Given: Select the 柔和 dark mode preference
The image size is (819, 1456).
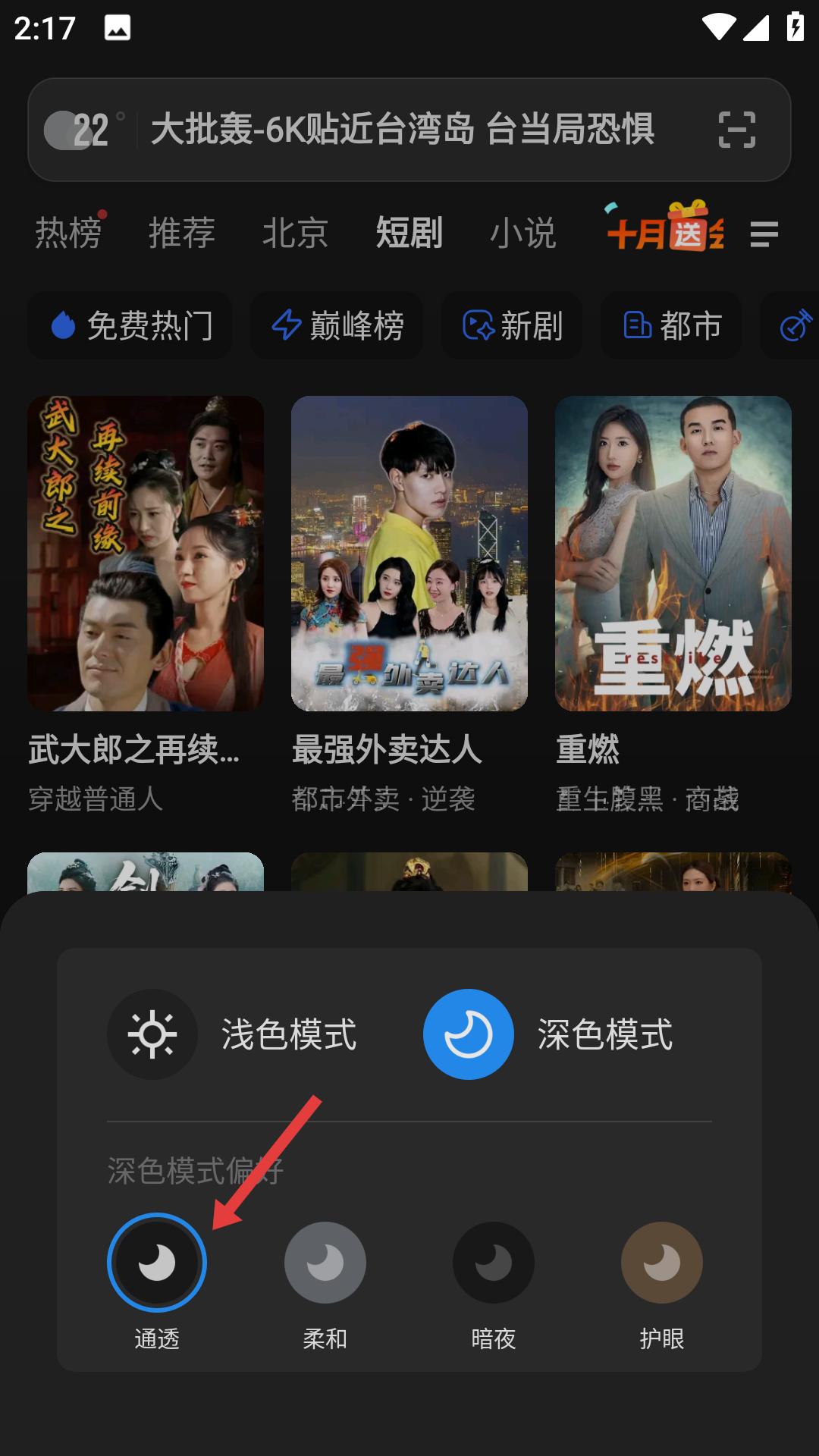Looking at the screenshot, I should pos(325,1262).
